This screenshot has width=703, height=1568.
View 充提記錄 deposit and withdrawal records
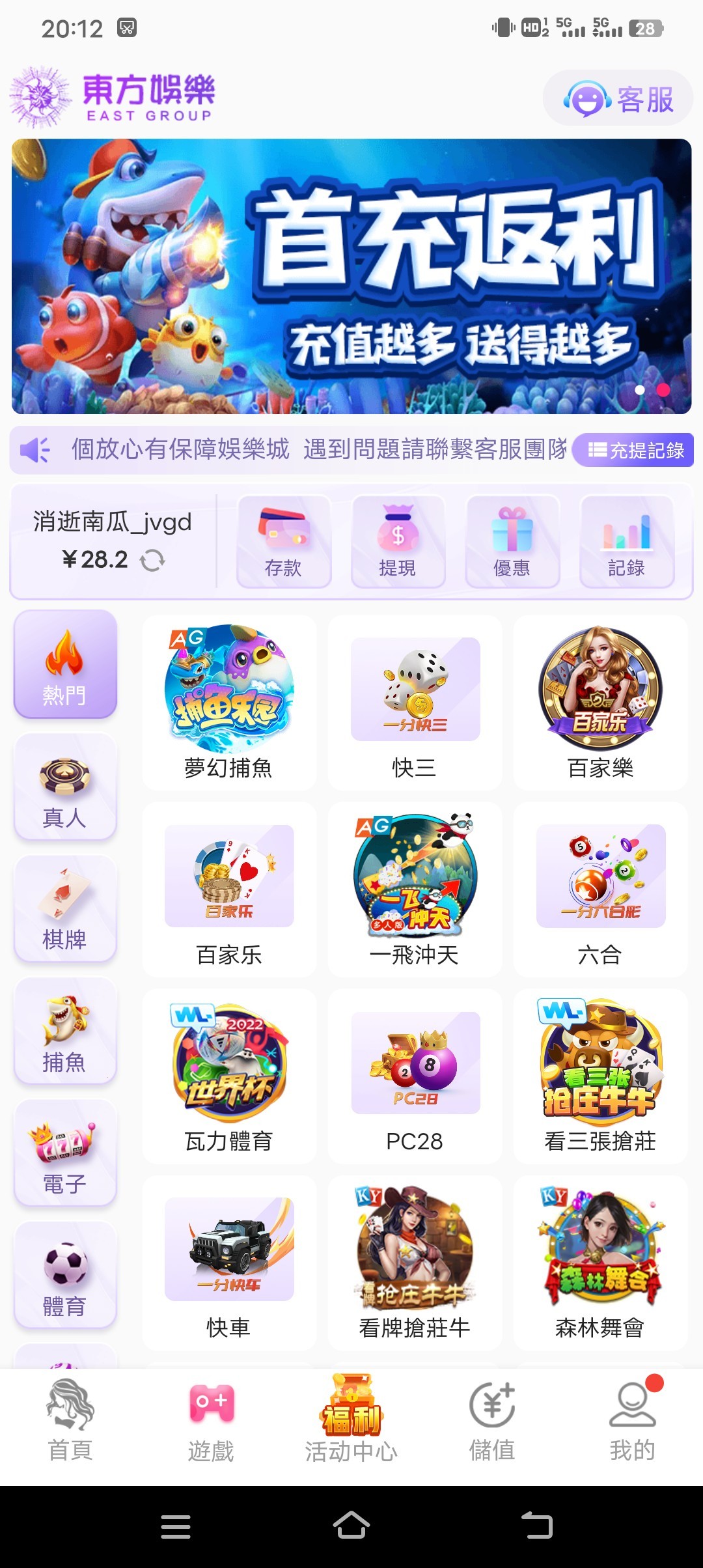point(635,450)
